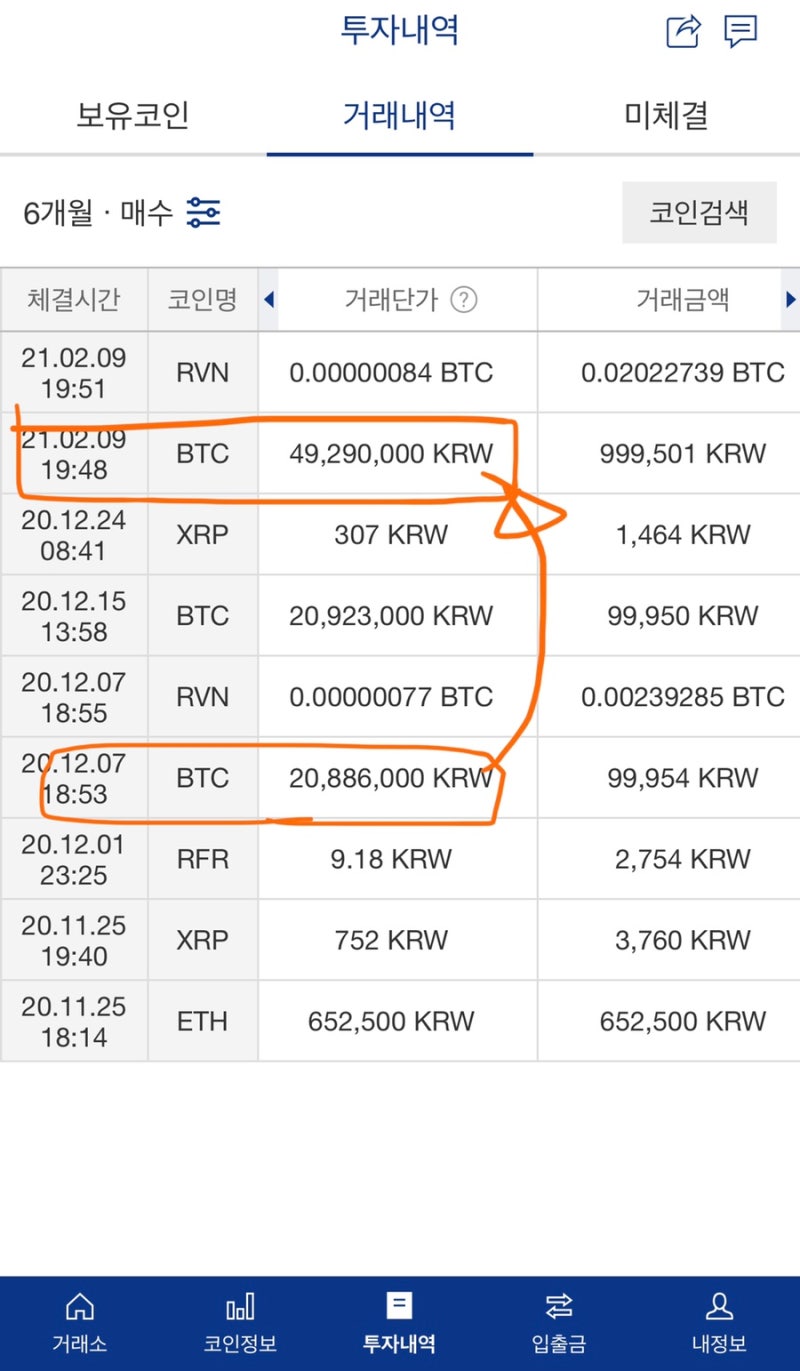The image size is (800, 1371).
Task: Switch to the 보유코인 tab
Action: (133, 115)
